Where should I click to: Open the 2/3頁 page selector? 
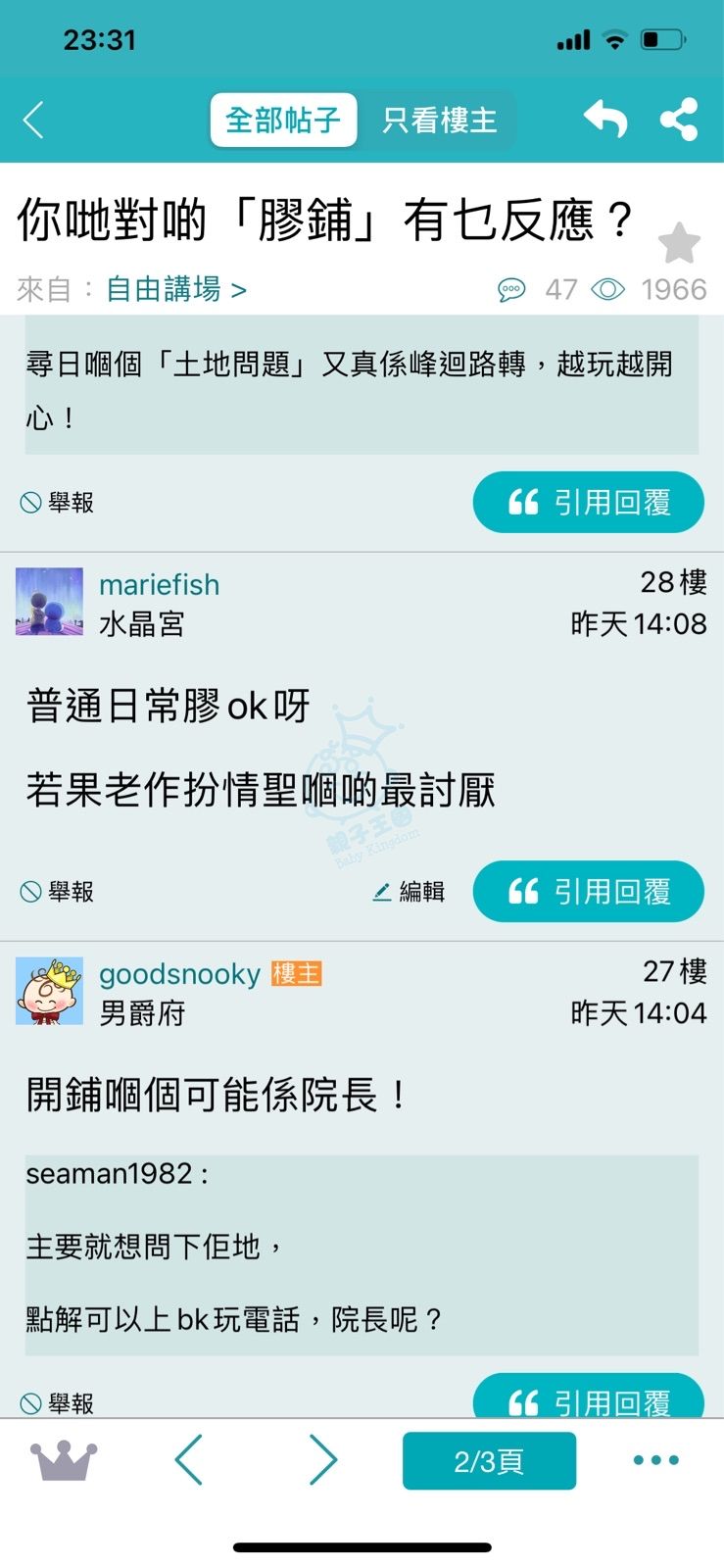coord(489,1460)
